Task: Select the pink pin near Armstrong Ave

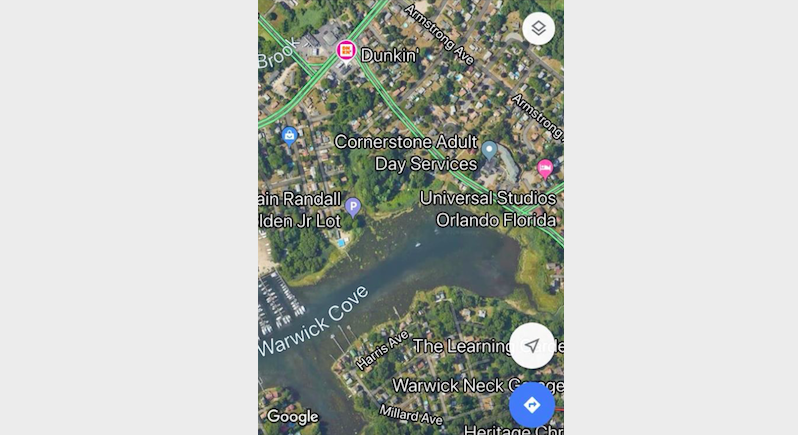Action: (x=545, y=167)
